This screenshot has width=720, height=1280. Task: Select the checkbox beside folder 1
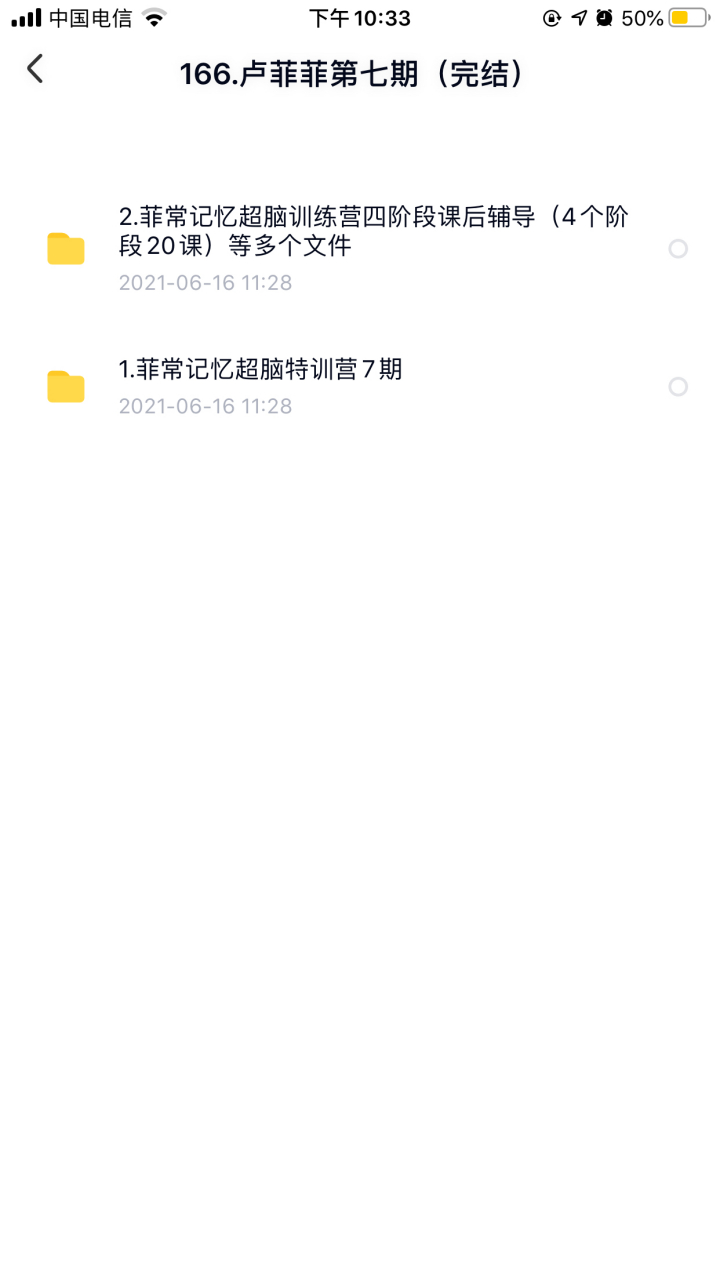(x=678, y=386)
